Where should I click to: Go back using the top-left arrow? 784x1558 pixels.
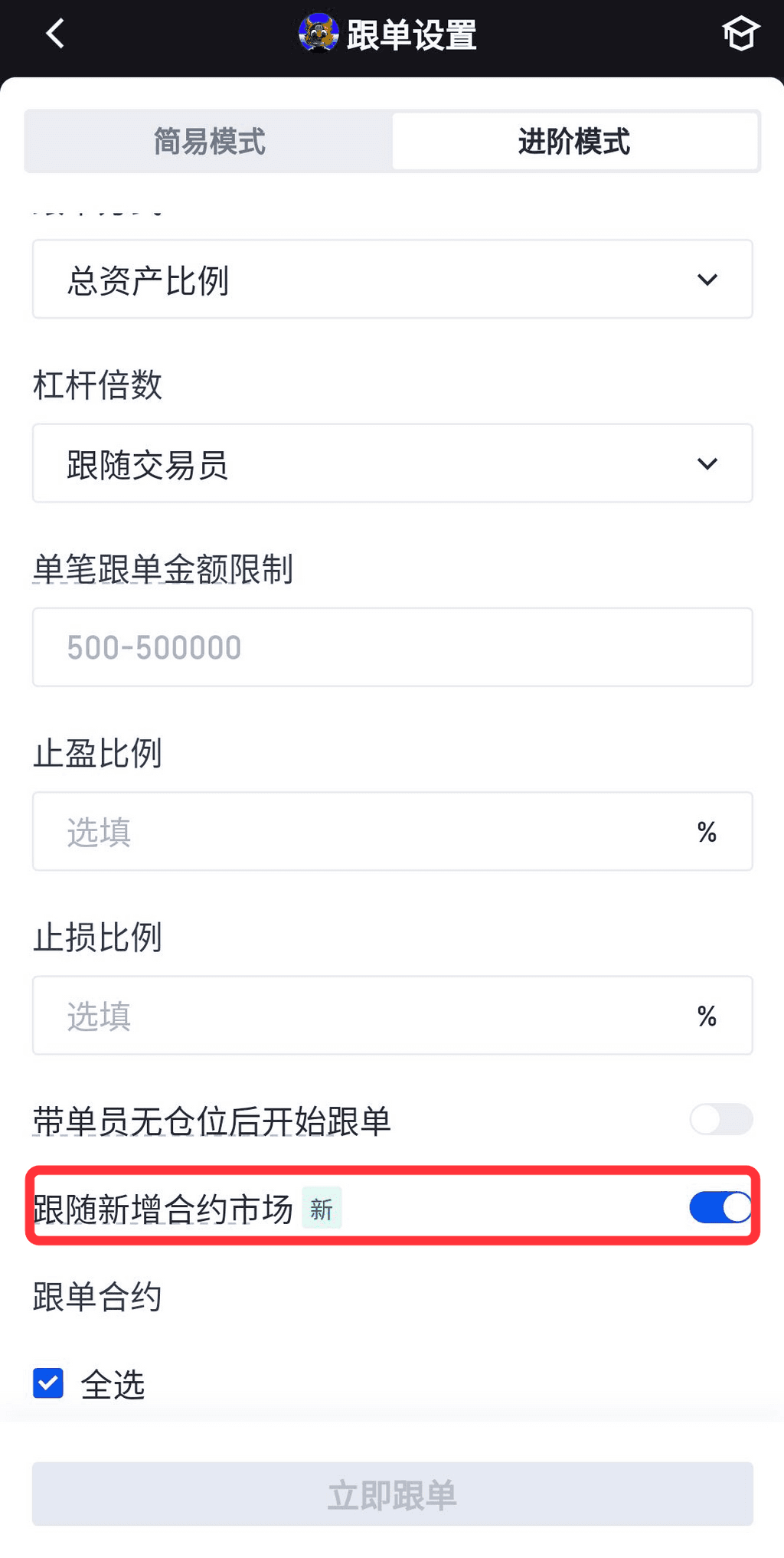[55, 34]
